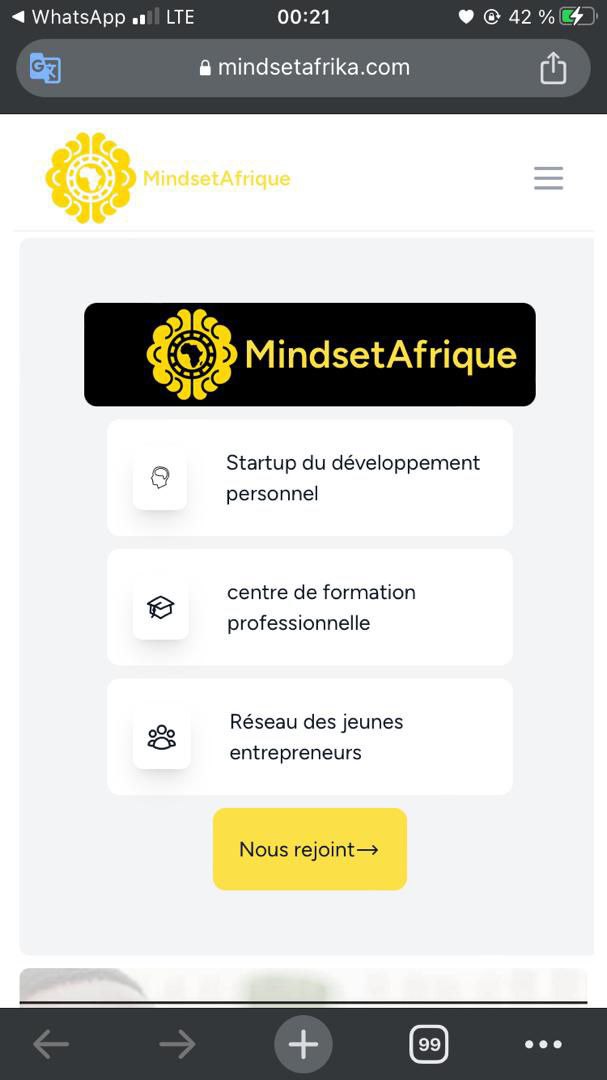Go back to the previous page
Image resolution: width=607 pixels, height=1080 pixels.
click(x=51, y=1044)
